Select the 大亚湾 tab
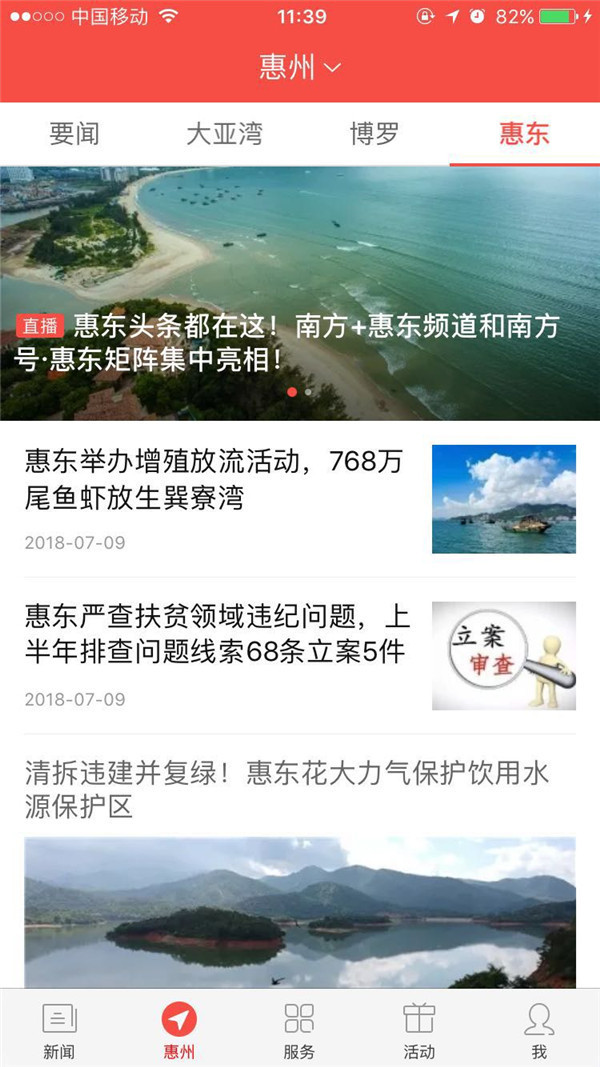This screenshot has height=1067, width=600. tap(224, 134)
